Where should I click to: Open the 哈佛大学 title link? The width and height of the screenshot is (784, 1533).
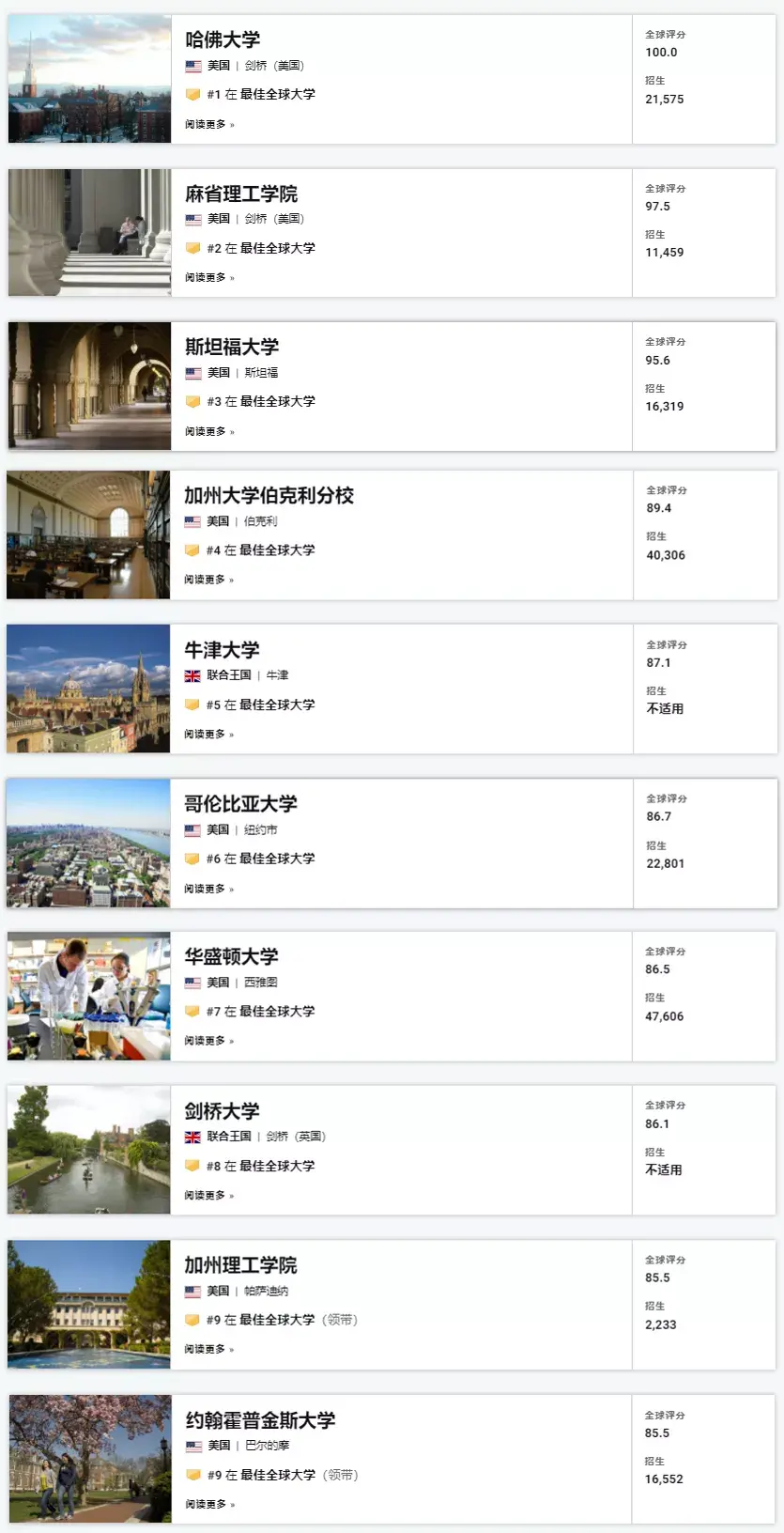(x=223, y=39)
